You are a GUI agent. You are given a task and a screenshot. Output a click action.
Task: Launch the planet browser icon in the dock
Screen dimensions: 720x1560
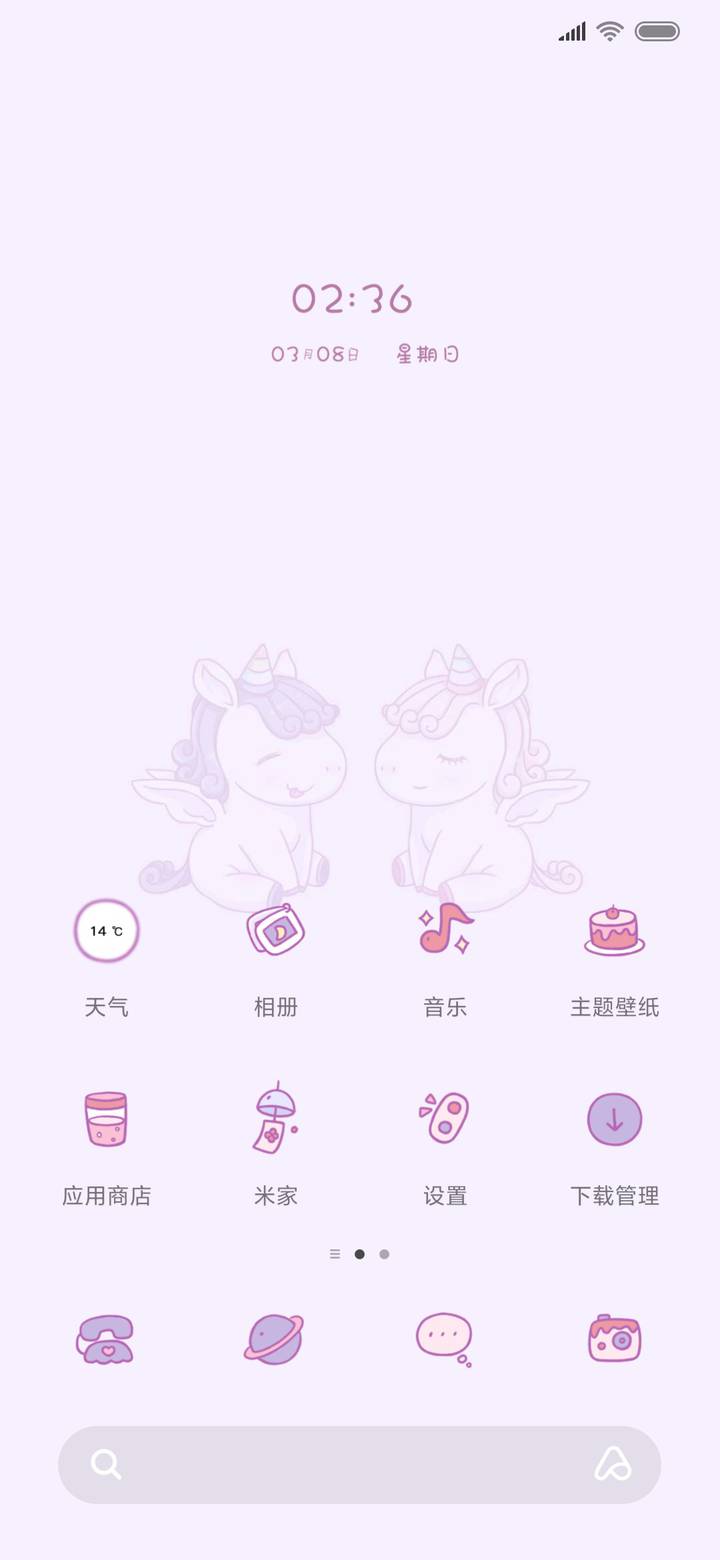(275, 1340)
